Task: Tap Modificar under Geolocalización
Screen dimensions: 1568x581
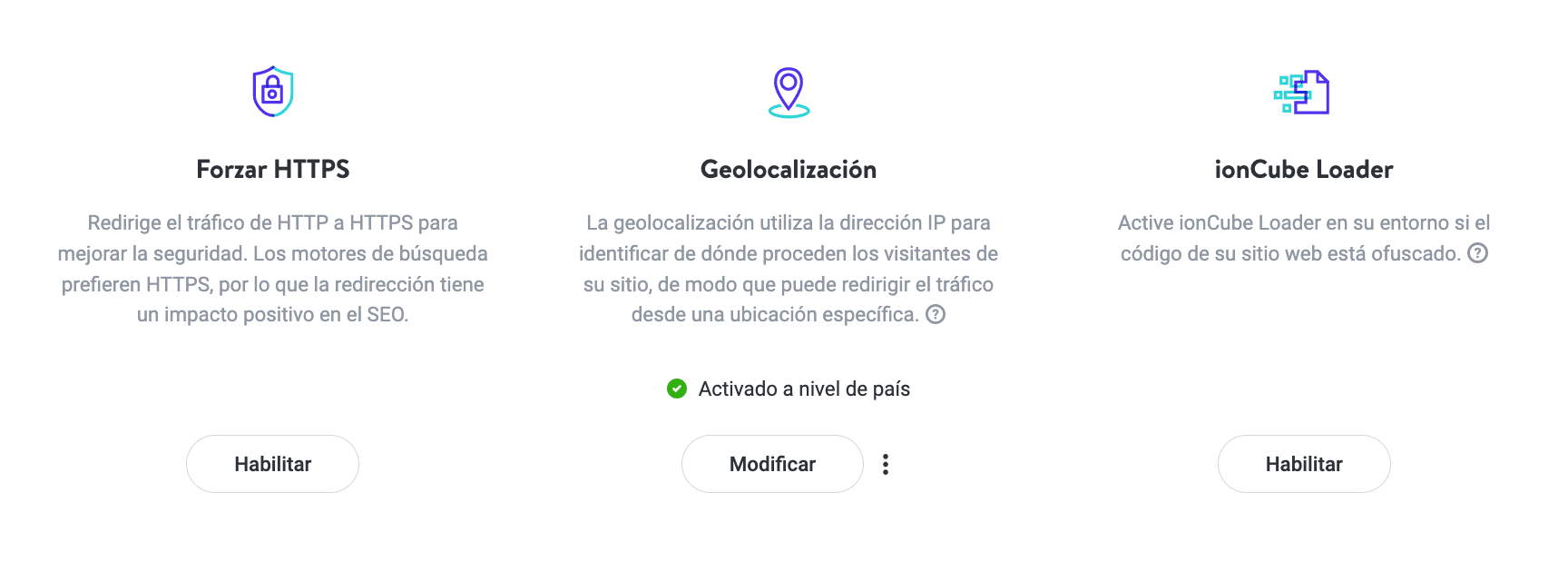Action: [x=772, y=464]
